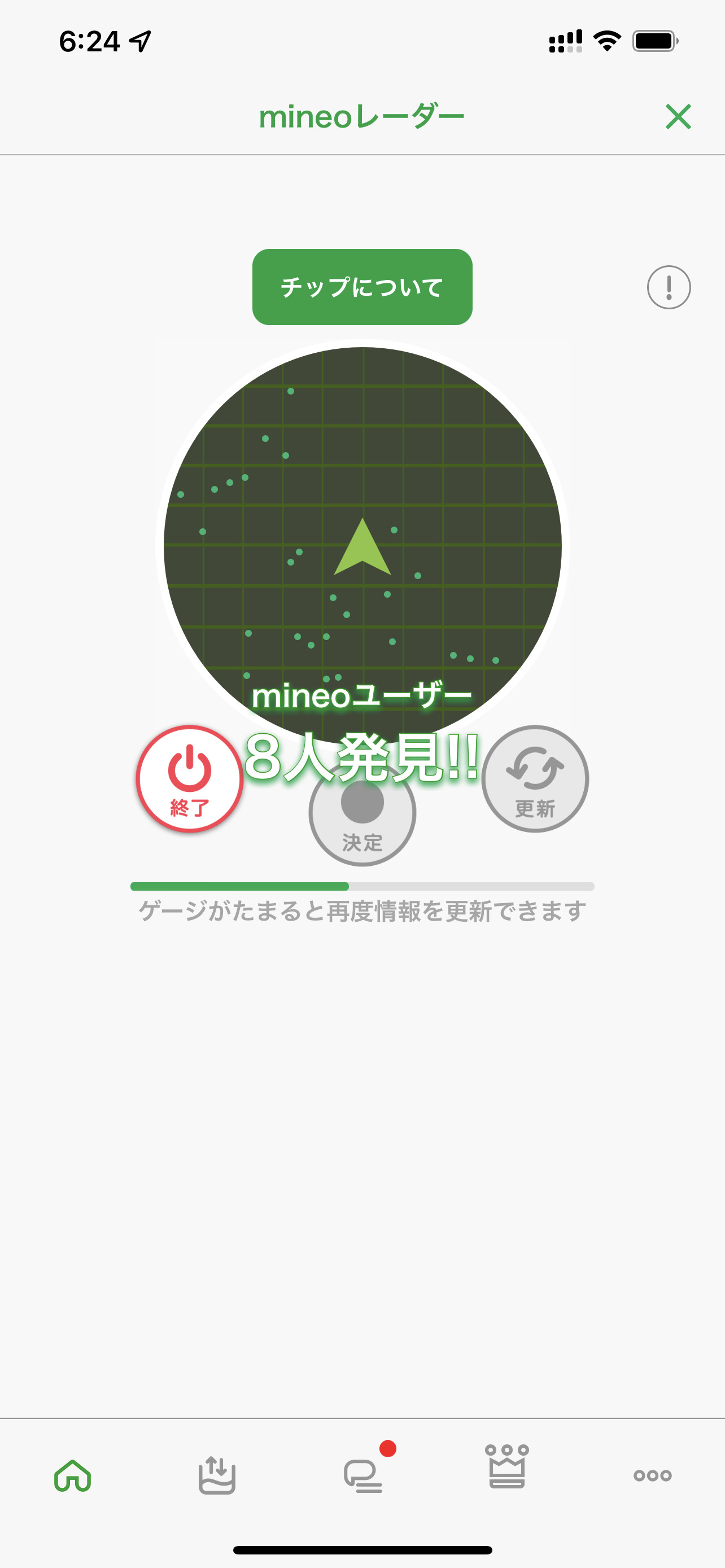This screenshot has height=1568, width=725.
Task: Tap the 更新 refresh button
Action: click(535, 778)
